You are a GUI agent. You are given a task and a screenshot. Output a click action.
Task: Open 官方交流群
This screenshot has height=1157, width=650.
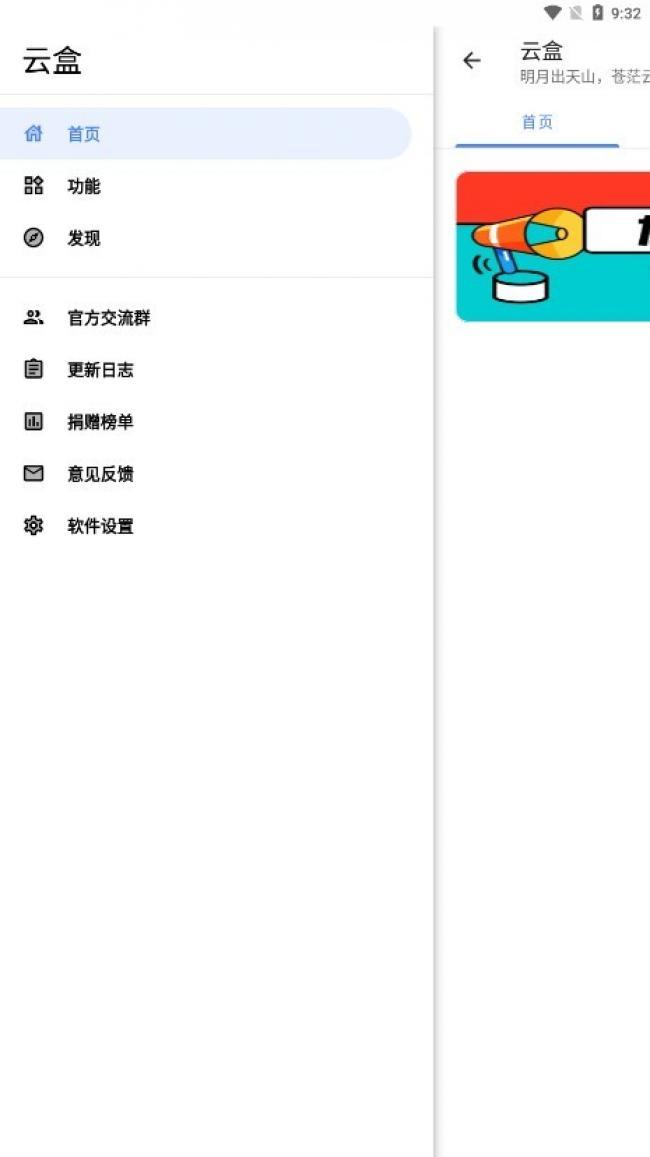coord(108,318)
